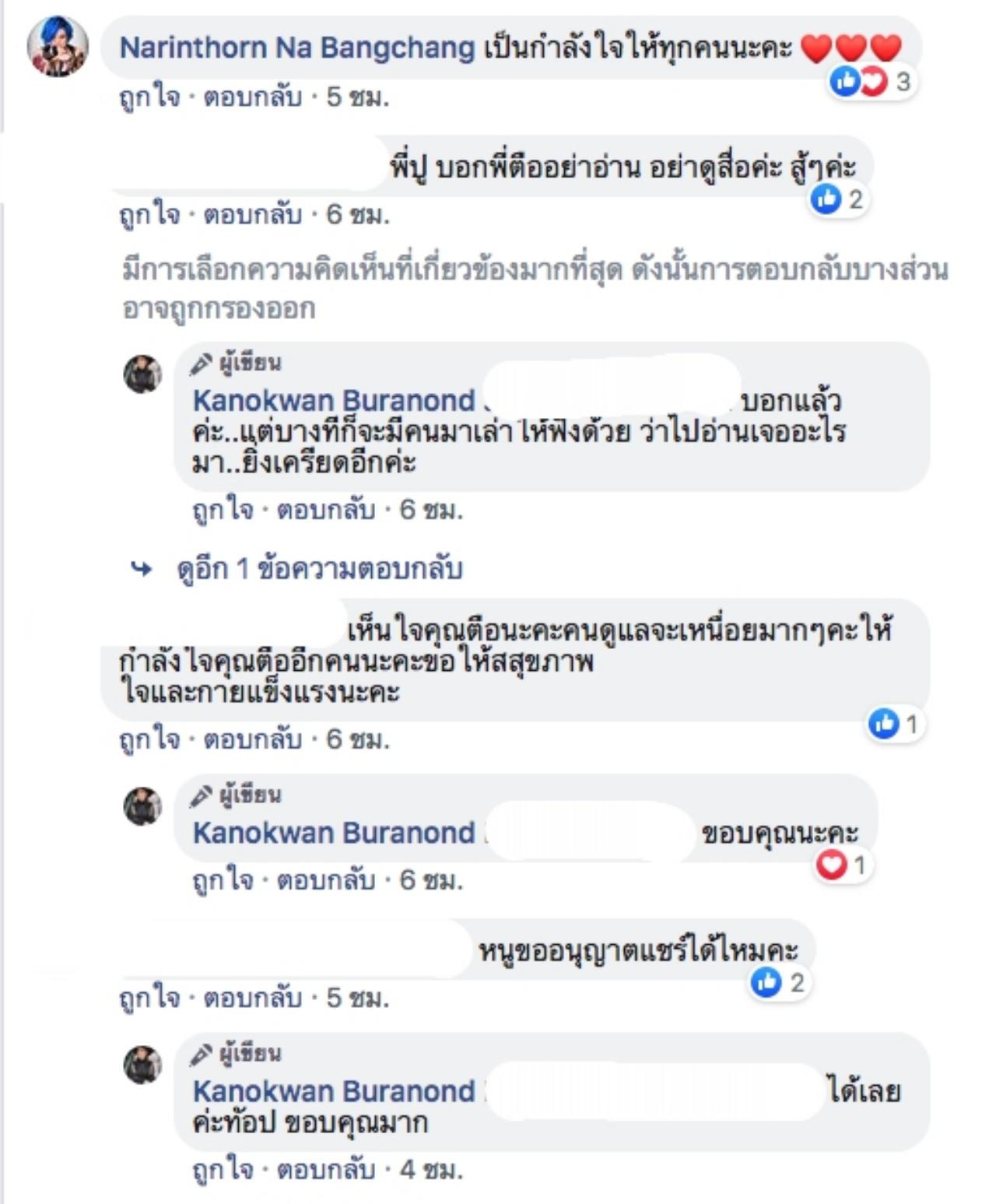This screenshot has height=1204, width=996.
Task: Open Kanokwan Buranond's name on บอกแล้วค่ะ reply
Action: pos(333,401)
